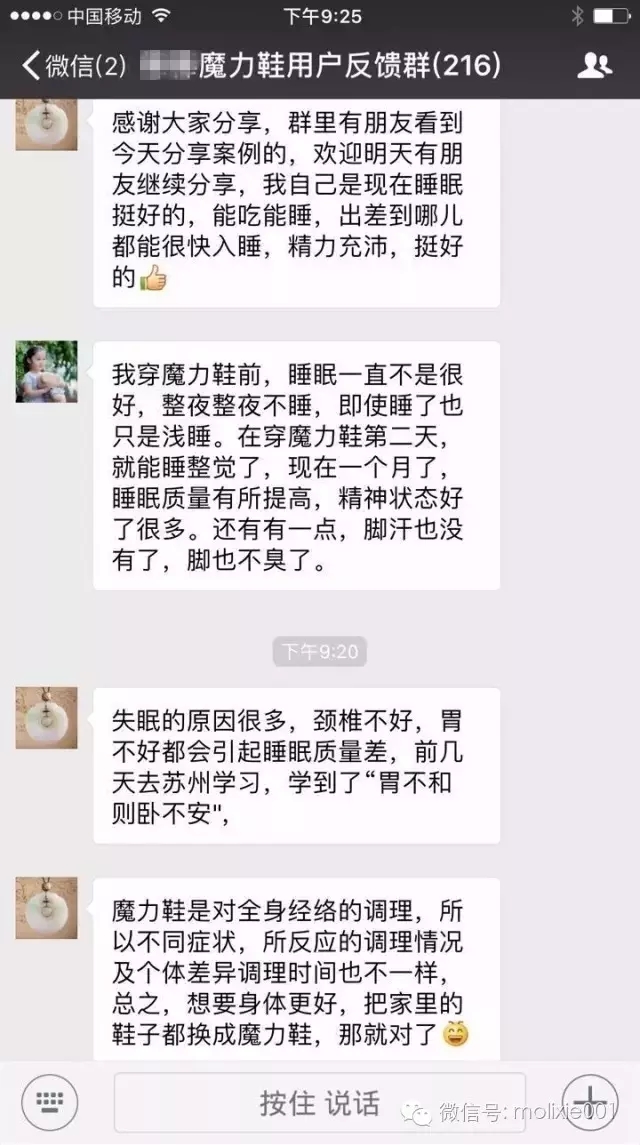This screenshot has height=1145, width=640.
Task: Open jade avatar beside 失眠的原因很多 message
Action: coord(46,718)
